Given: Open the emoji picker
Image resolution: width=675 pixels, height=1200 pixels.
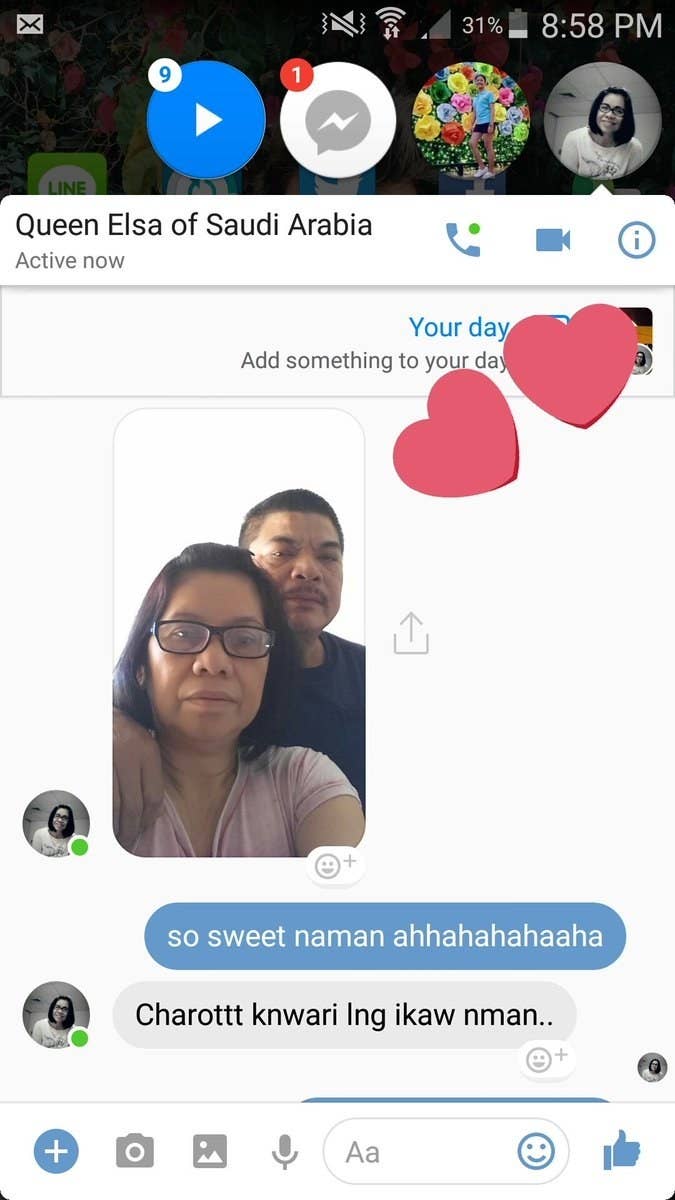Looking at the screenshot, I should [536, 1152].
